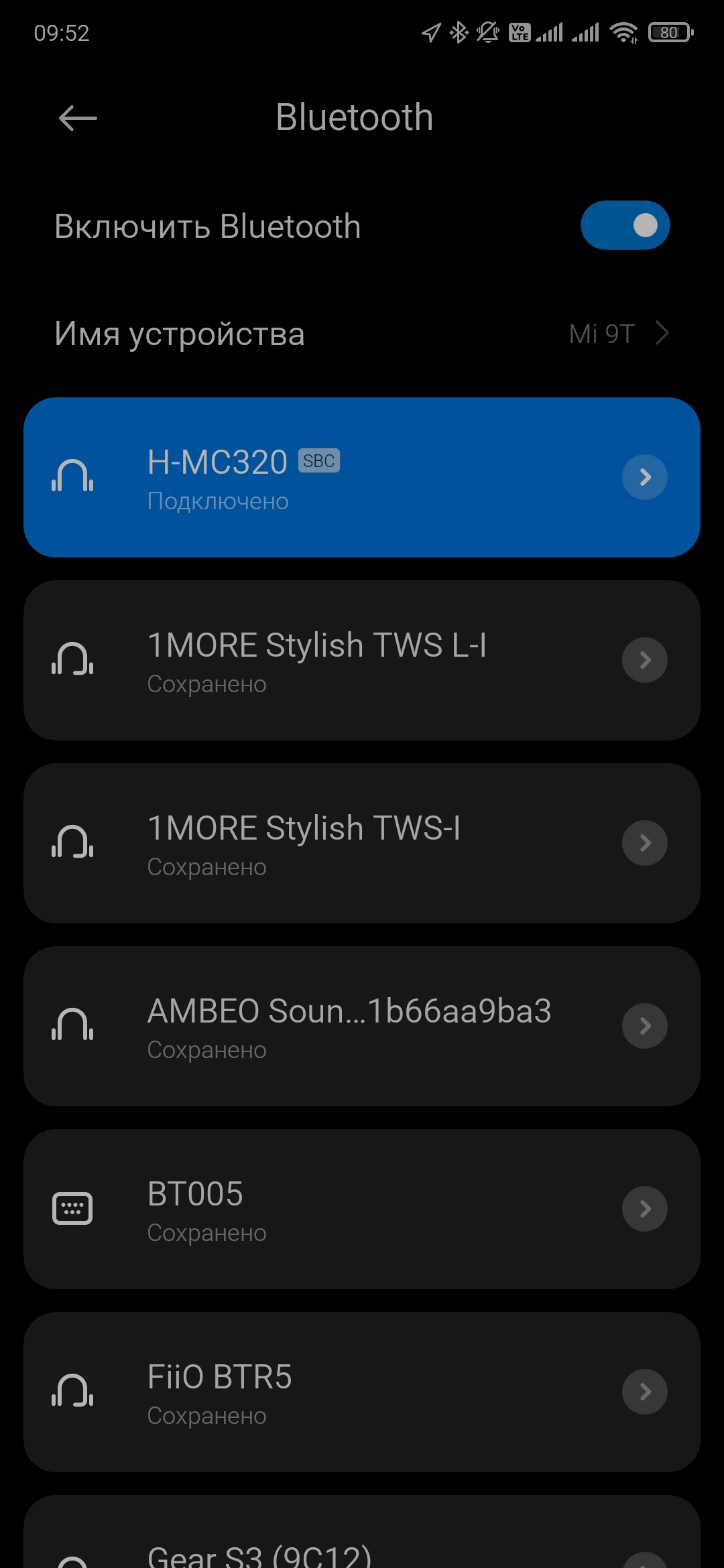This screenshot has width=724, height=1568.
Task: Connect to 1MORE Stylish TWS L-I
Action: coord(316,661)
